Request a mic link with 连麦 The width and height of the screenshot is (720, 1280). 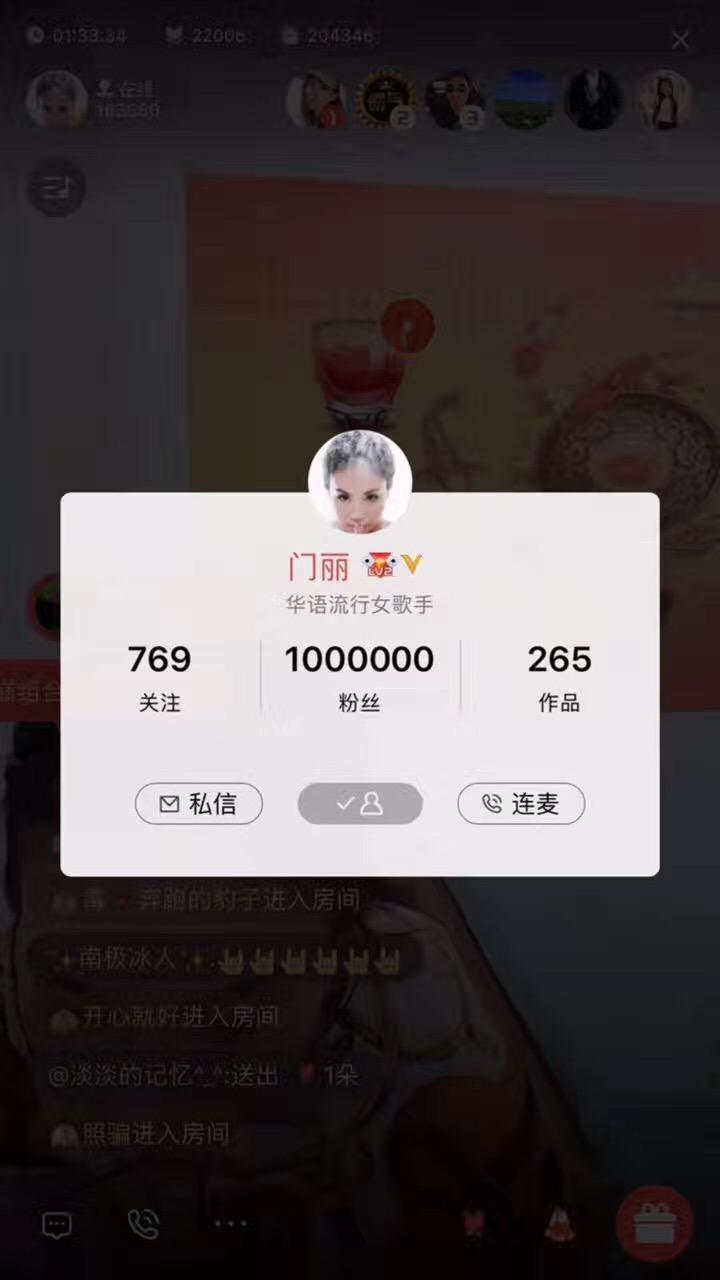[x=521, y=804]
